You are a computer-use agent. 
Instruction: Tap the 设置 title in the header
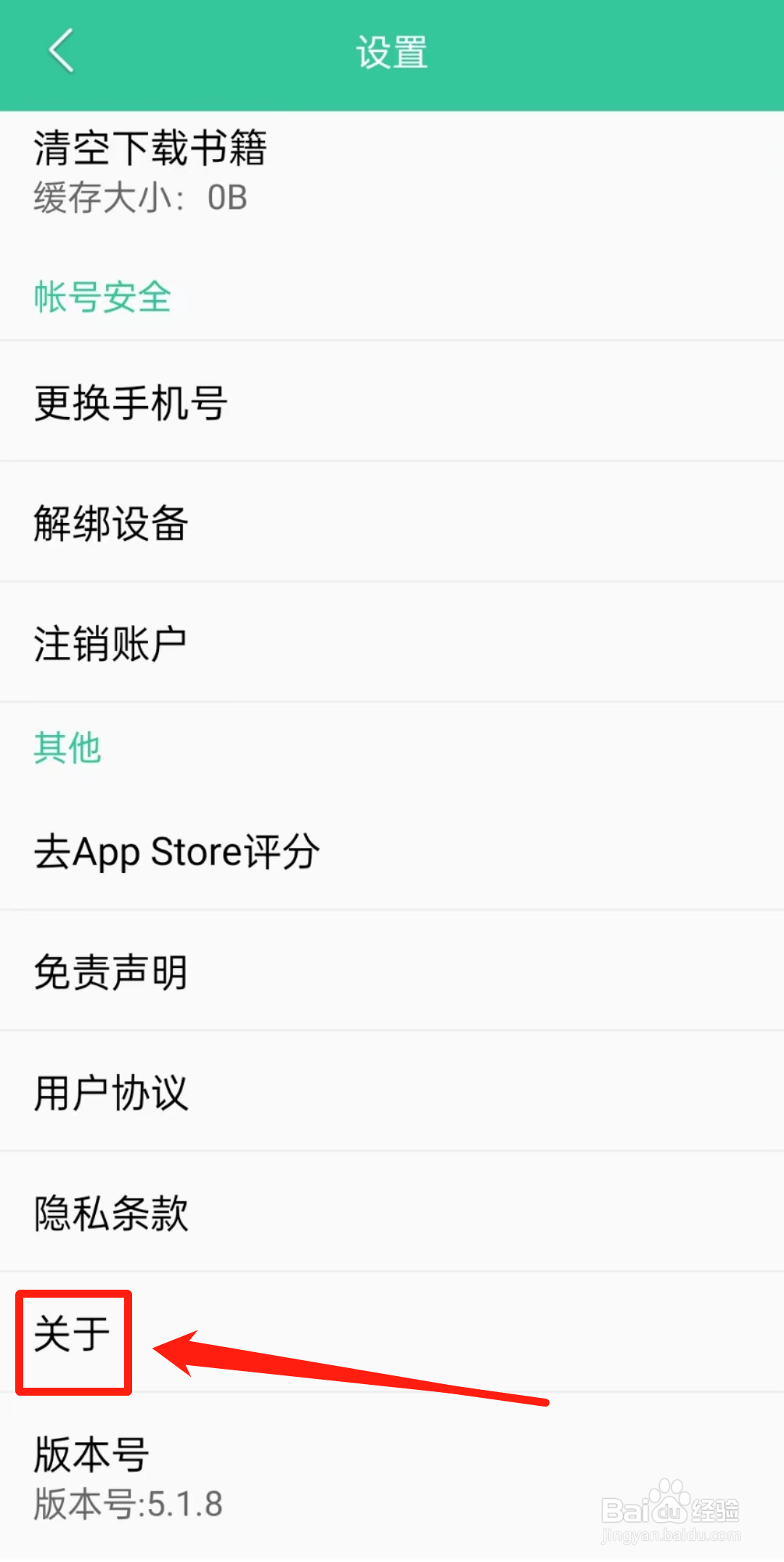tap(392, 52)
